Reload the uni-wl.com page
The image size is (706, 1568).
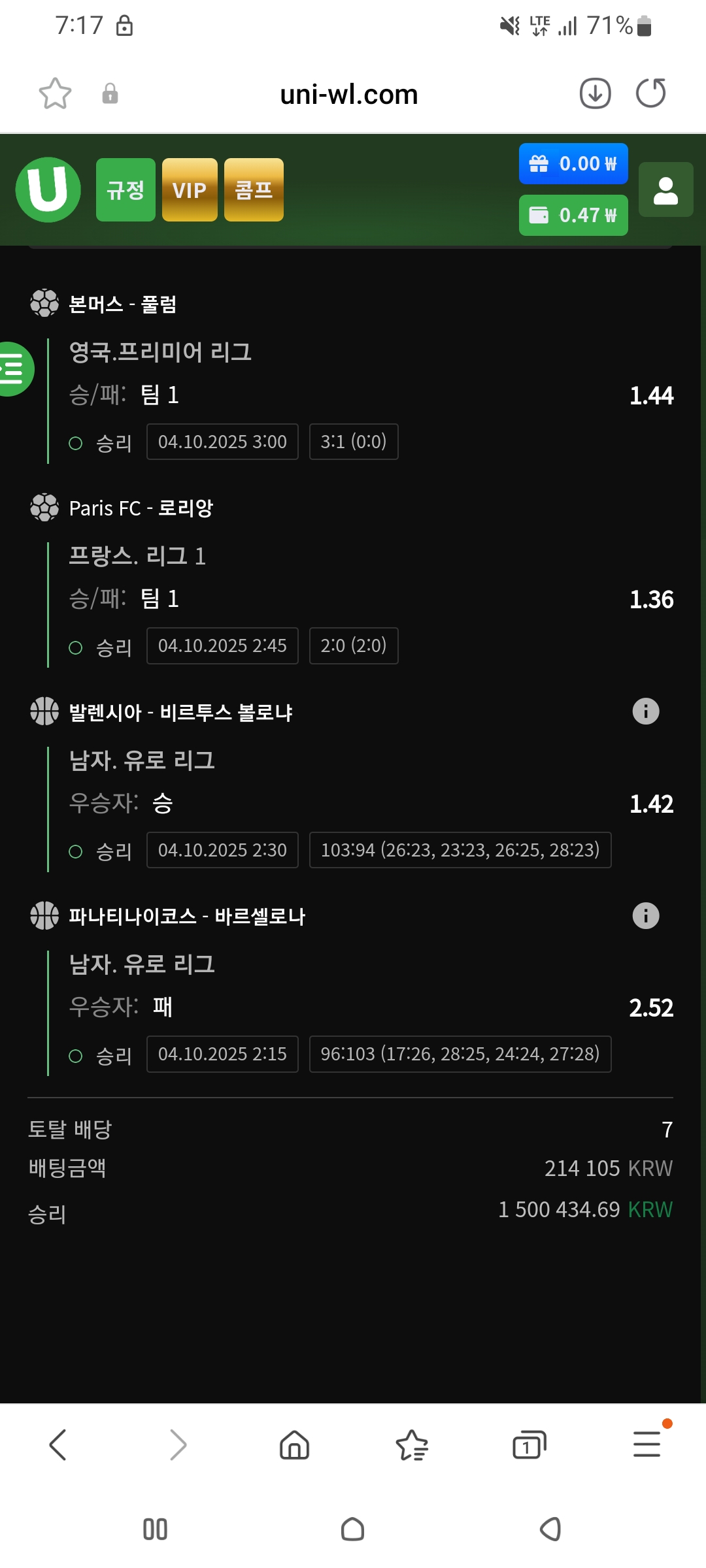[650, 93]
